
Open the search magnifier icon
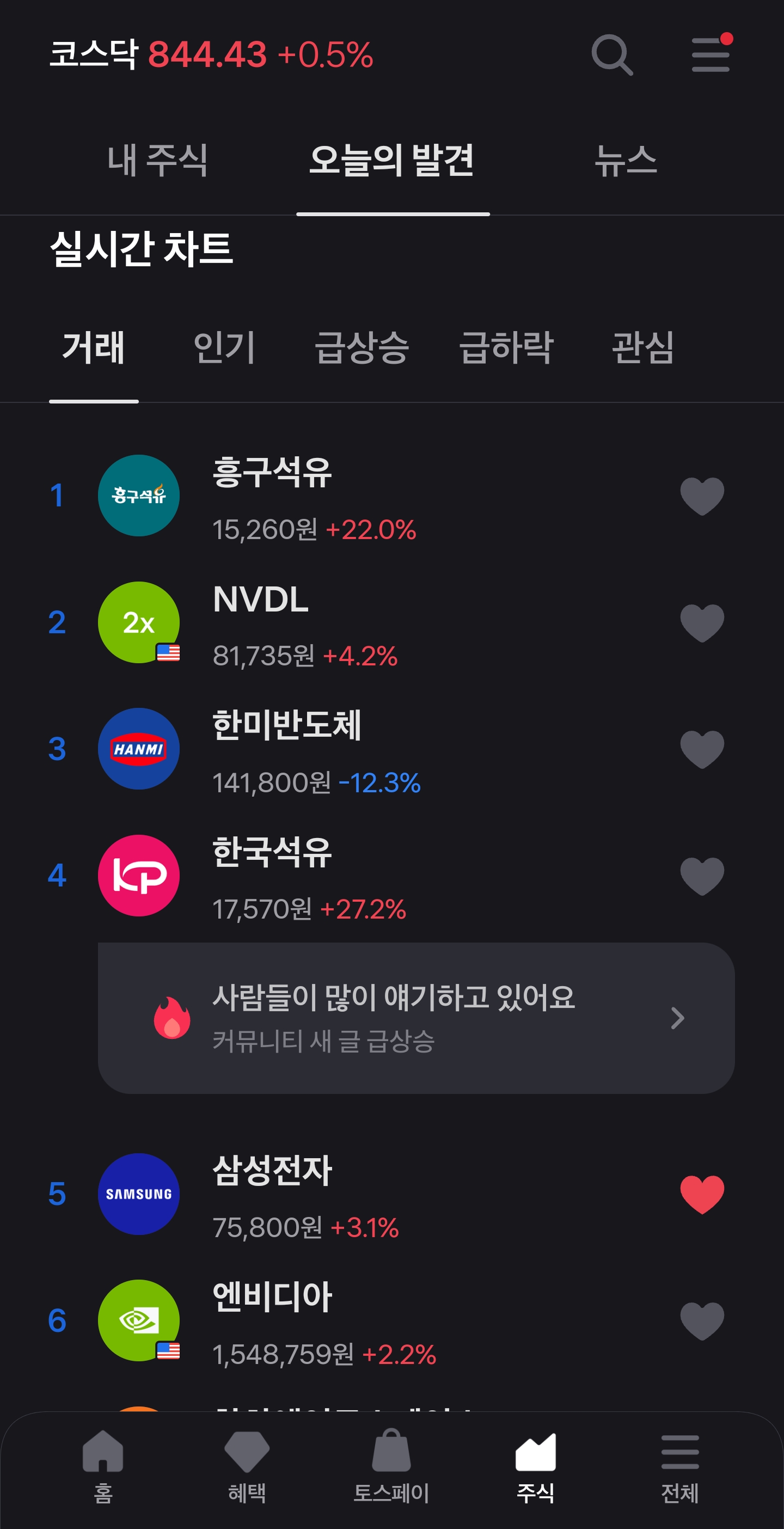coord(612,55)
